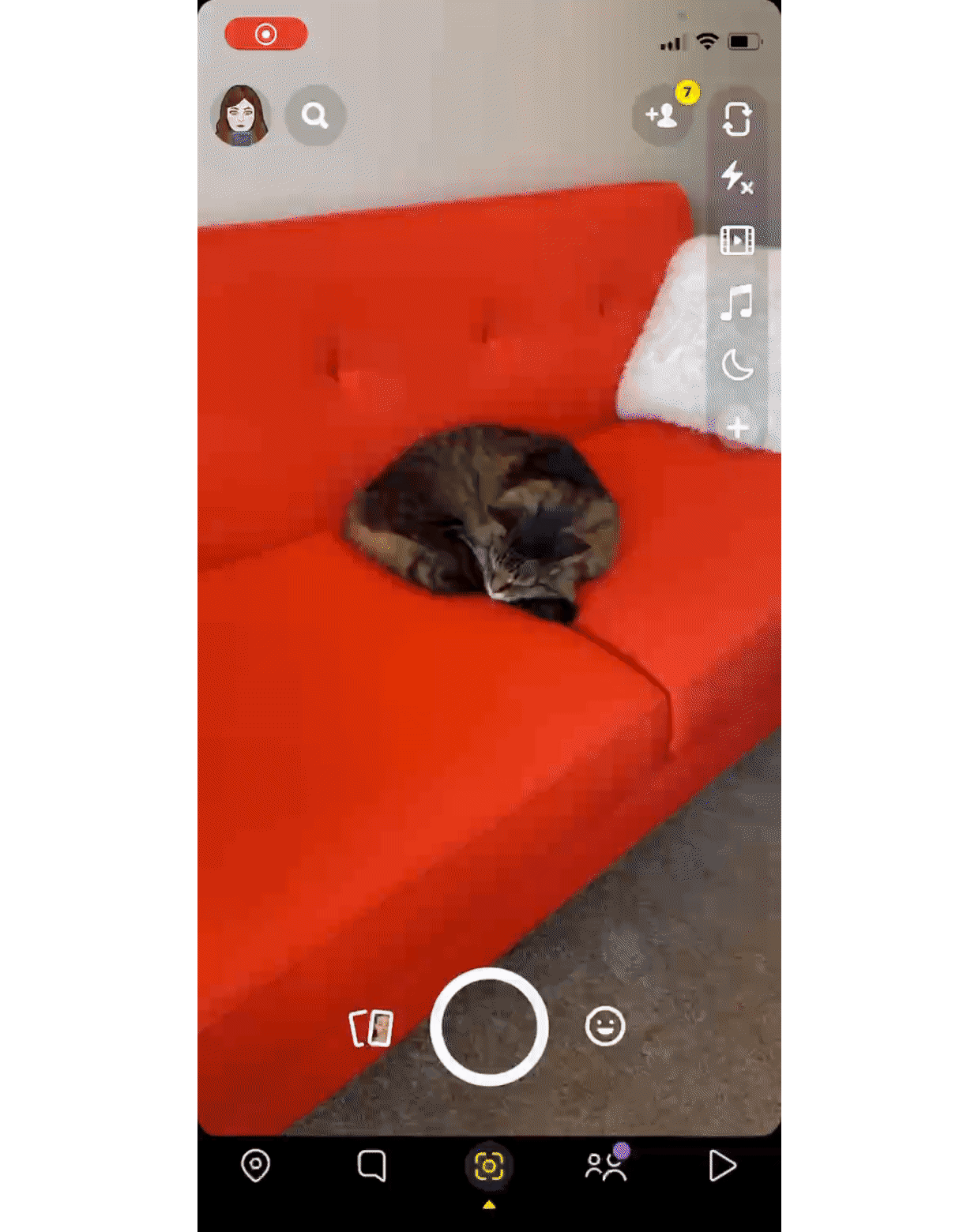The image size is (978, 1232).
Task: Switch to the Chat tab
Action: [371, 1166]
